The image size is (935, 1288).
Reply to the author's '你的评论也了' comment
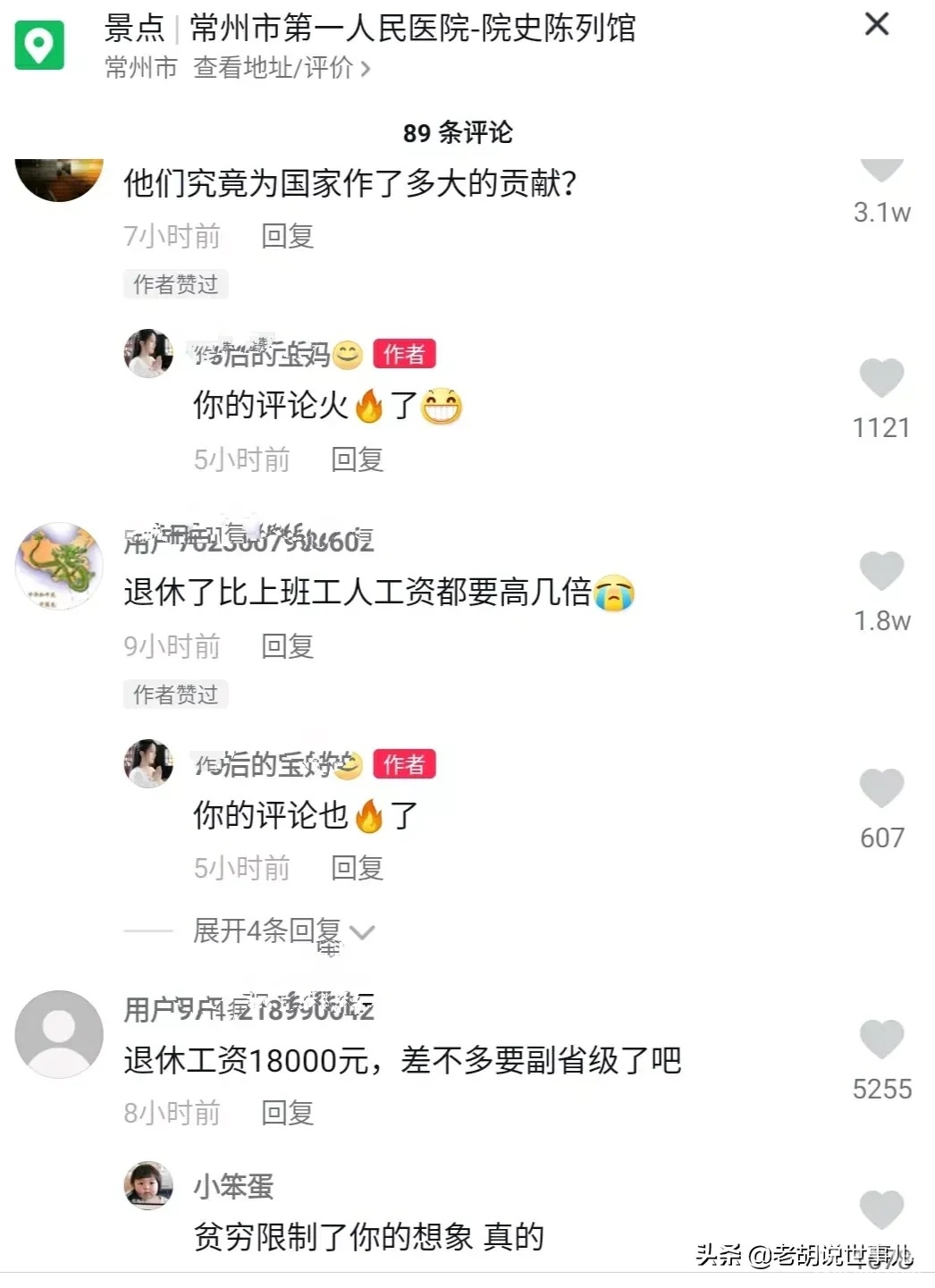coord(357,868)
